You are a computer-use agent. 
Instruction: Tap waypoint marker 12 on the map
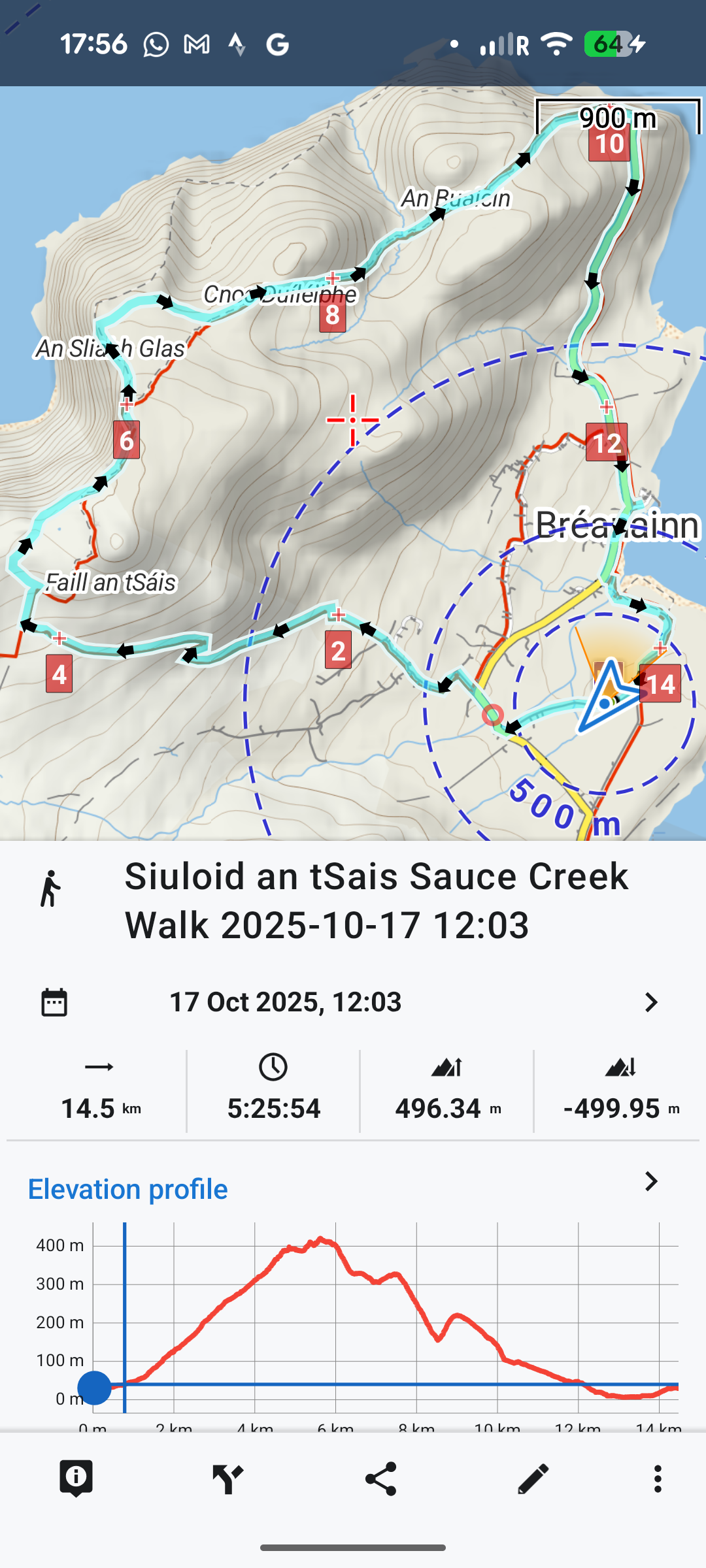click(607, 443)
